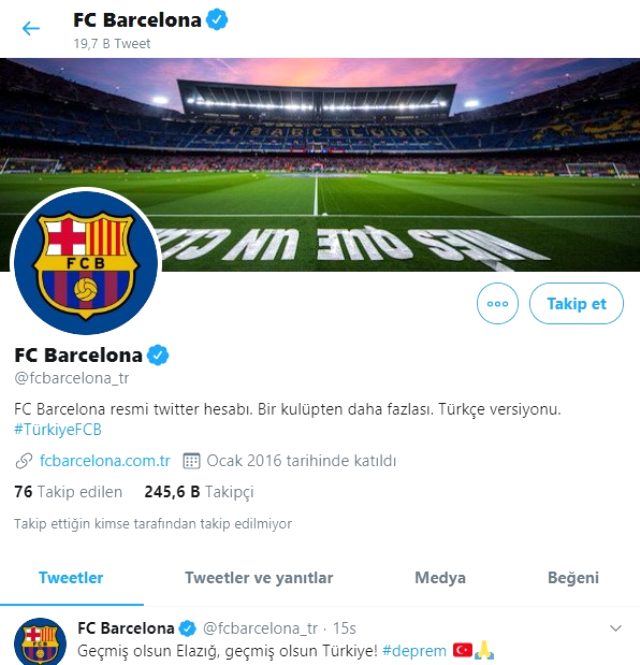The height and width of the screenshot is (665, 640).
Task: Switch to Tweetler ve yanıtlar tab
Action: point(259,577)
